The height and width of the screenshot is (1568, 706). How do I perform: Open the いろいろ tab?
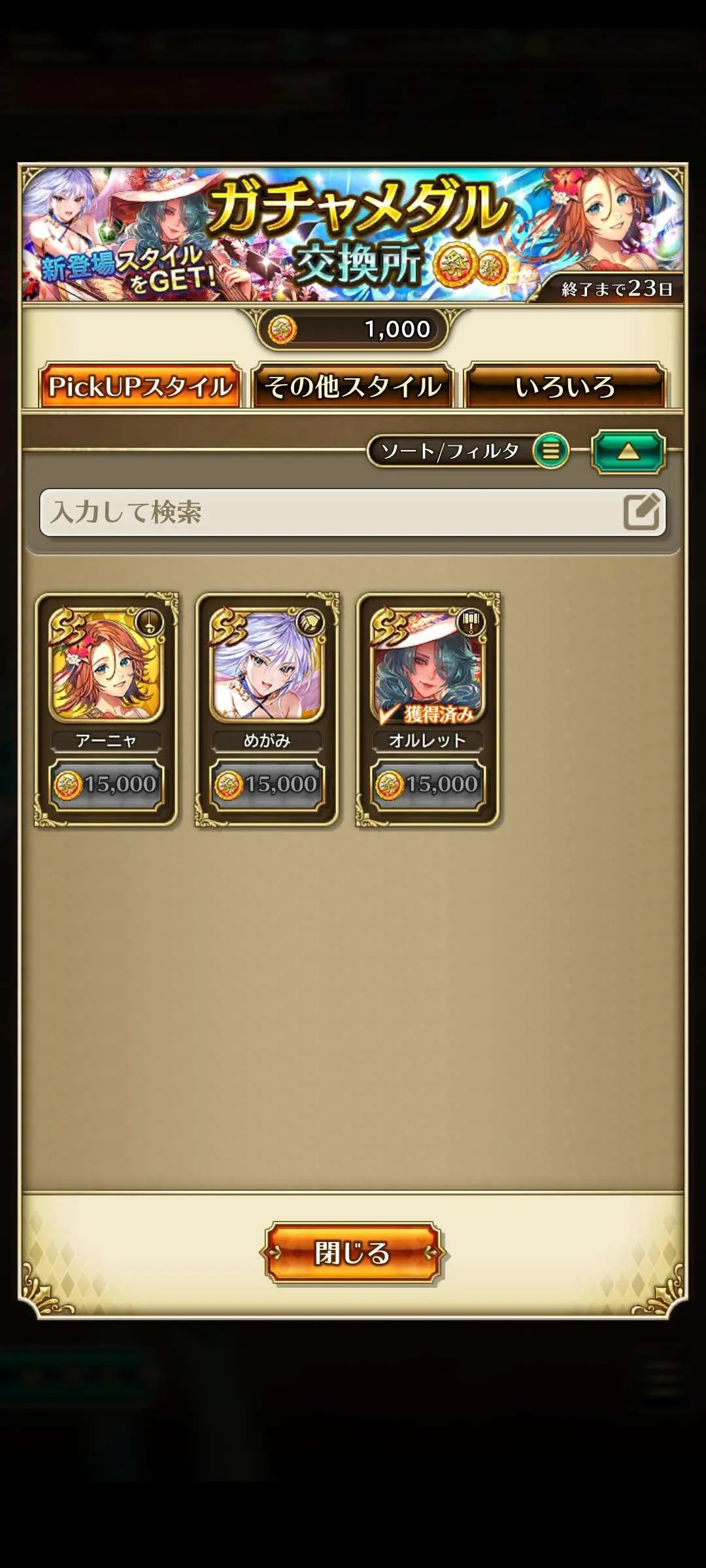(x=565, y=387)
